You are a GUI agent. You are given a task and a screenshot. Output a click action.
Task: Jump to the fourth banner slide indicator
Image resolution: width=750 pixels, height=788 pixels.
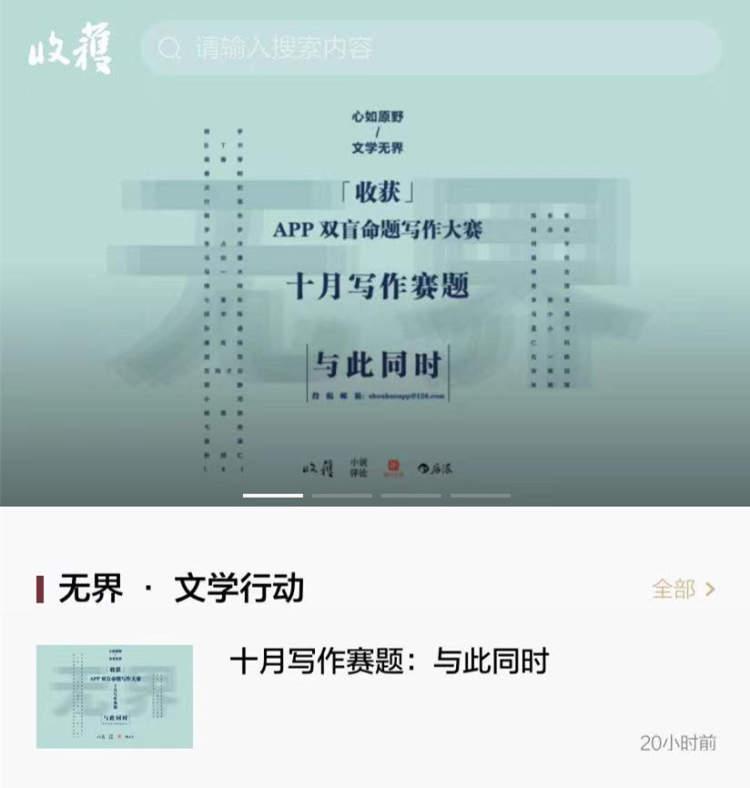[480, 495]
